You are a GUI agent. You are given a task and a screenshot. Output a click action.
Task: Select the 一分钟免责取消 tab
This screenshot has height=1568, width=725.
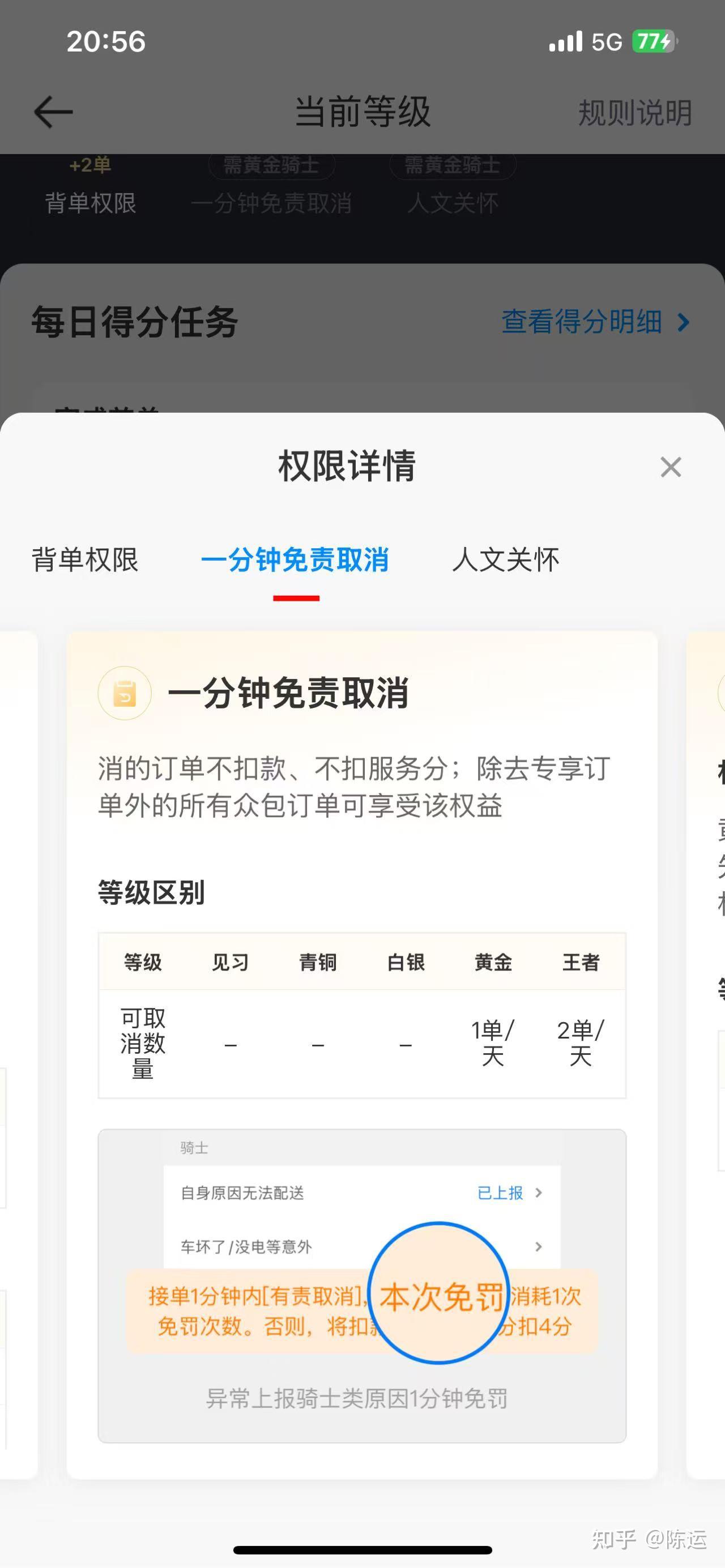[x=295, y=559]
